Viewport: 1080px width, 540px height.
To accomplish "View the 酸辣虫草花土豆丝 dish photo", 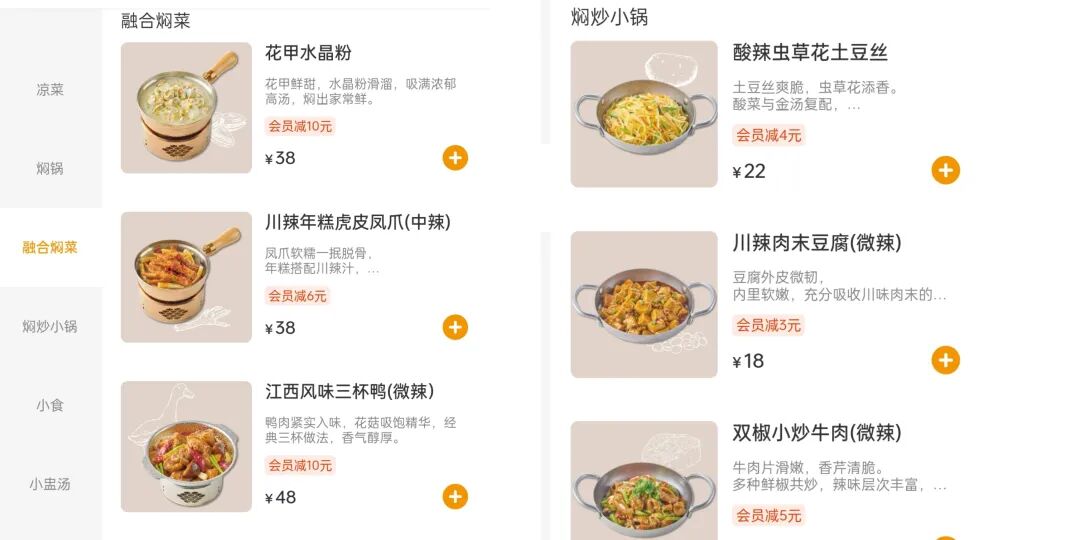I will [x=644, y=114].
